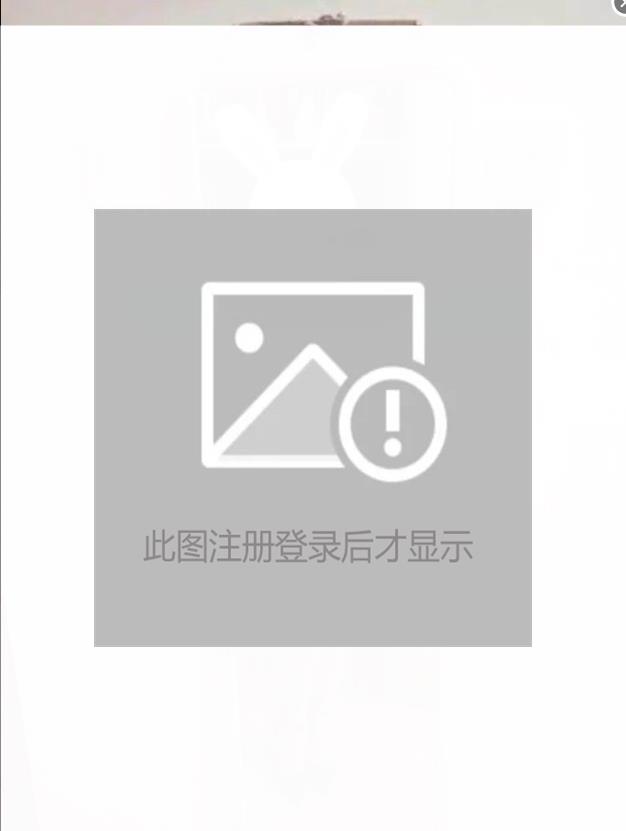Viewport: 626px width, 831px height.
Task: Tap the login-required image placeholder
Action: [312, 427]
